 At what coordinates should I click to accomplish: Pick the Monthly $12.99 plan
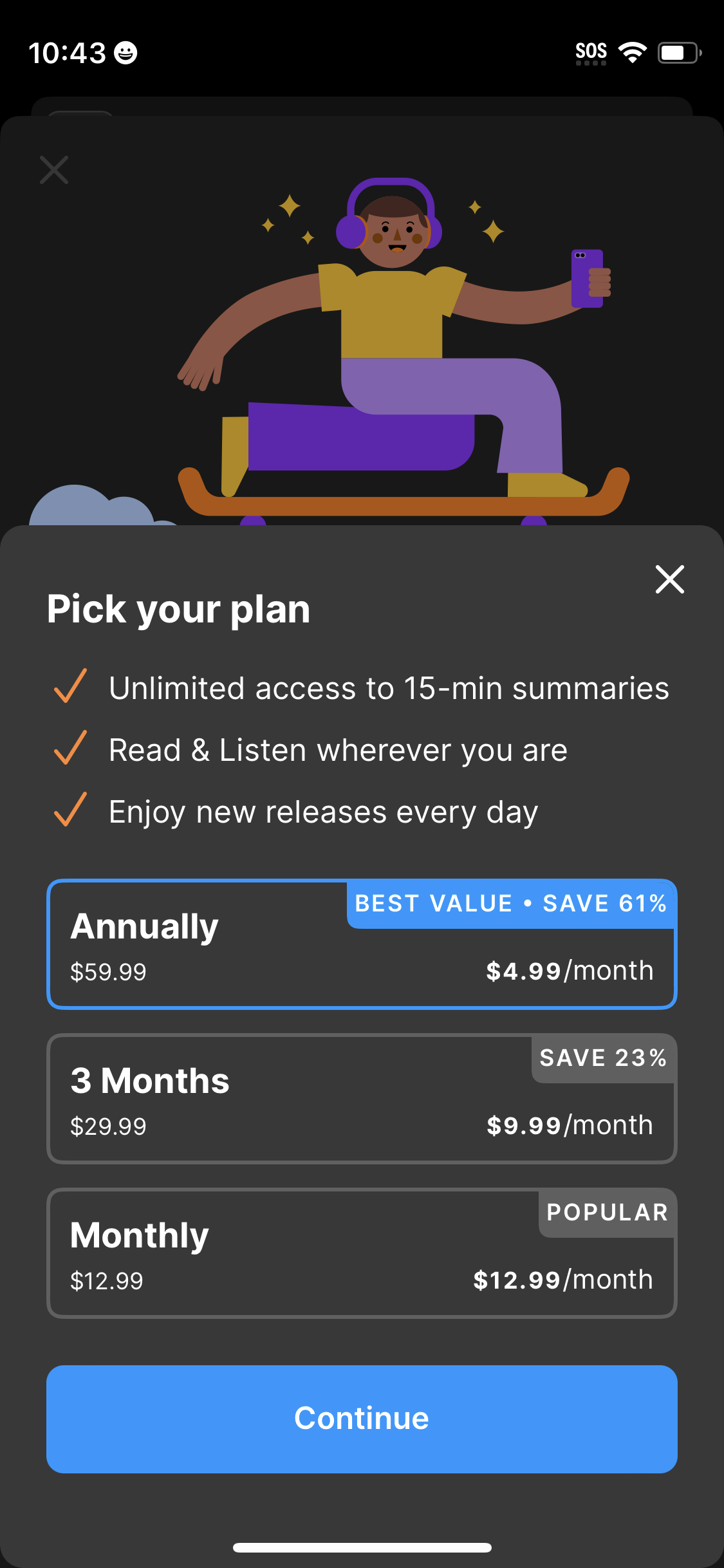362,1253
